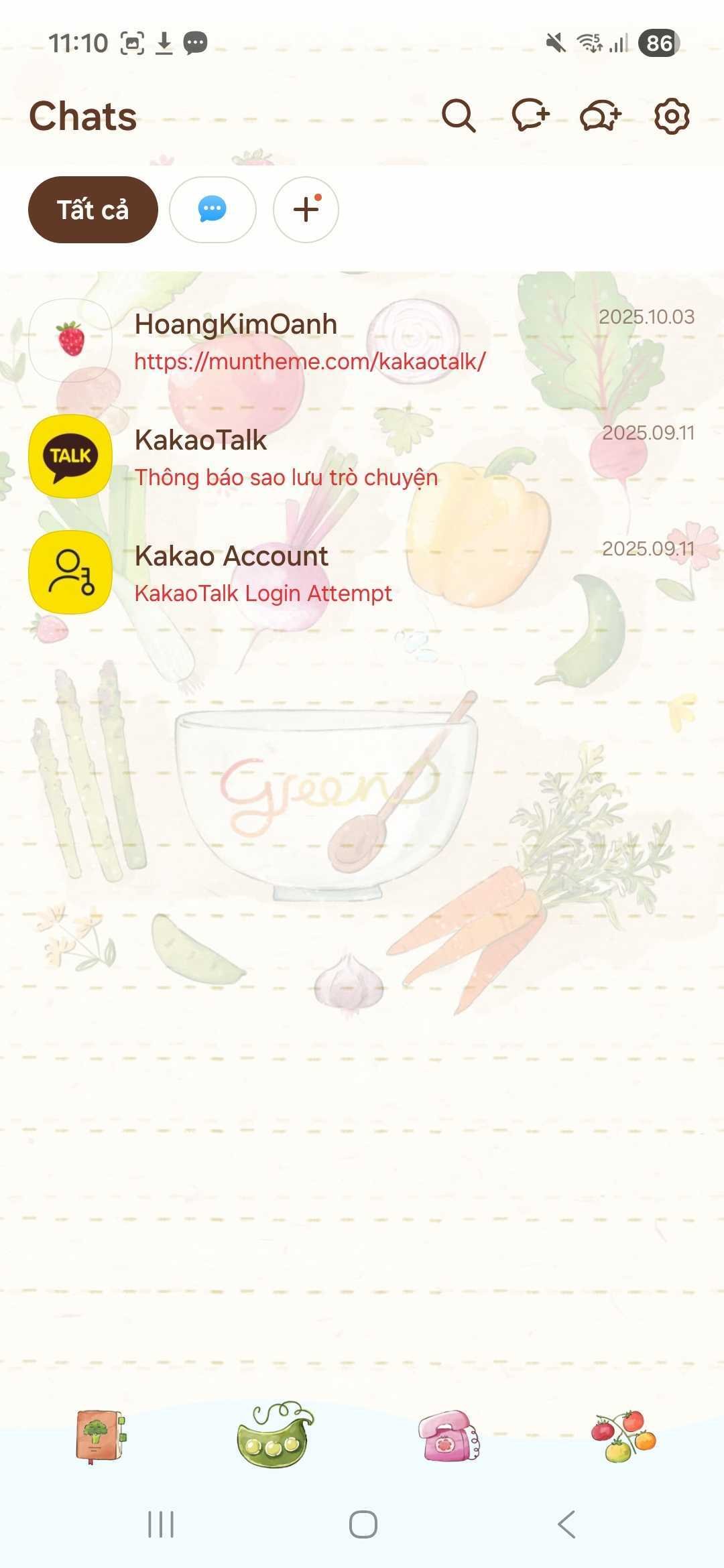Add a new chat folder
The image size is (724, 1568).
(x=306, y=210)
